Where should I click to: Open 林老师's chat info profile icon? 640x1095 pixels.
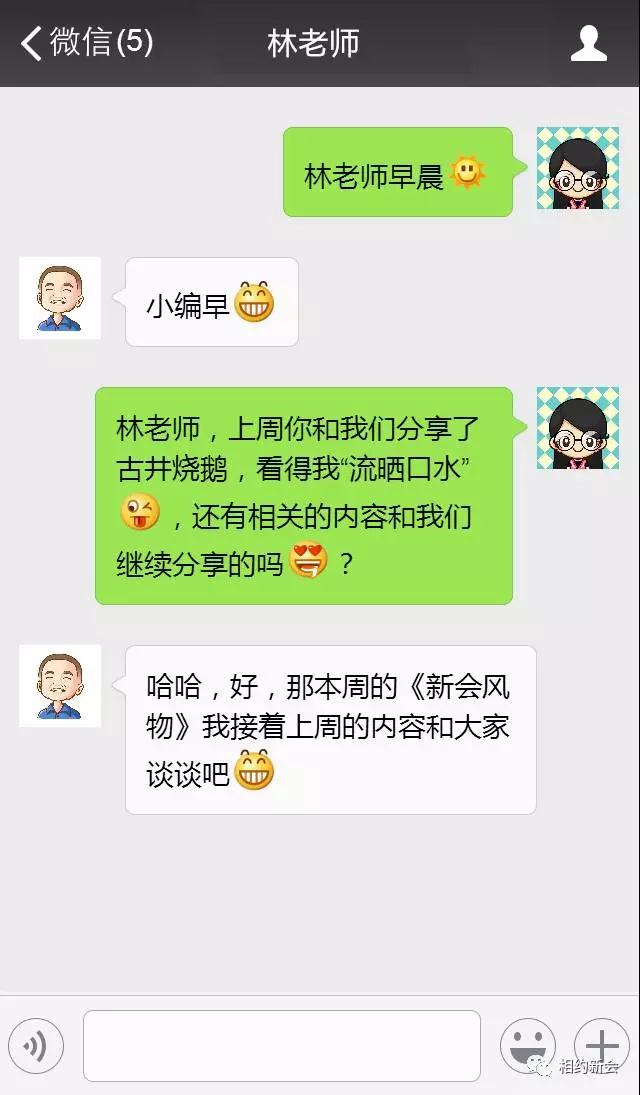(589, 44)
